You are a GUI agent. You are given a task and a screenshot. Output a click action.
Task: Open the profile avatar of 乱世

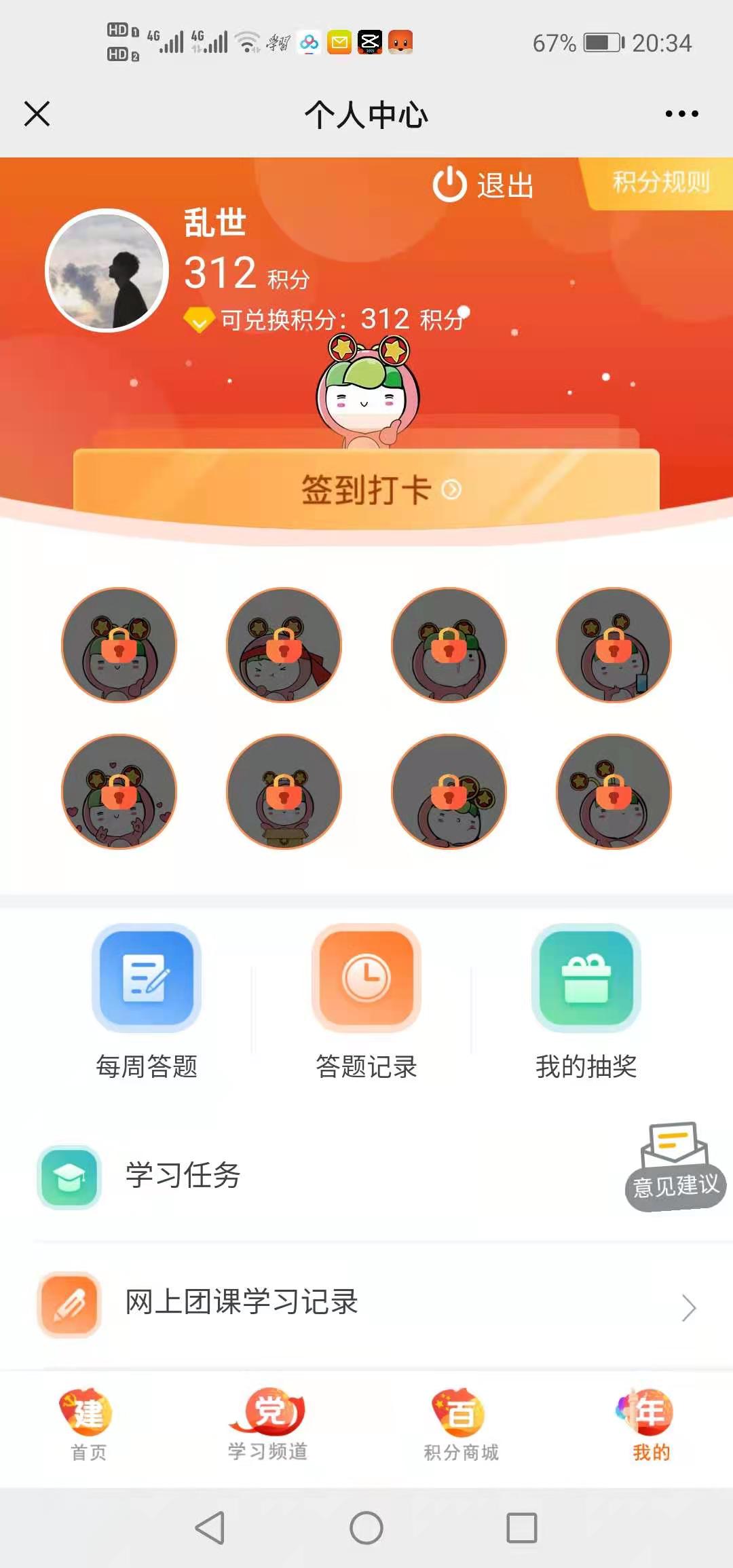point(107,270)
